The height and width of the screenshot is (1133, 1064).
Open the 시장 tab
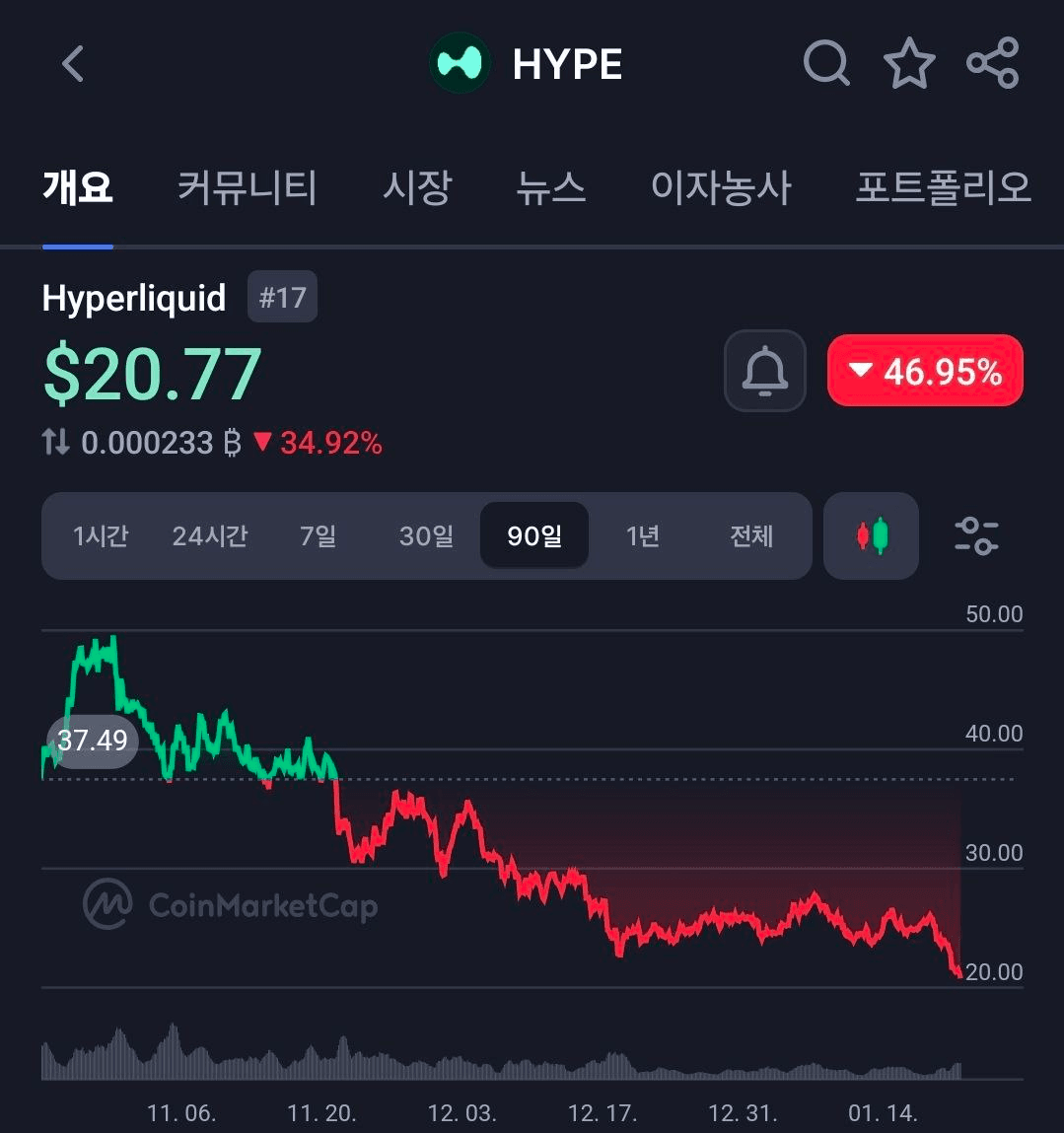click(417, 186)
